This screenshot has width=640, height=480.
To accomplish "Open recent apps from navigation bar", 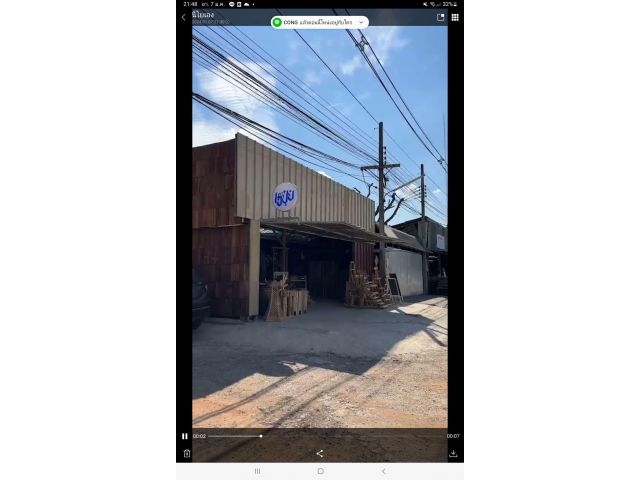I will pyautogui.click(x=257, y=471).
